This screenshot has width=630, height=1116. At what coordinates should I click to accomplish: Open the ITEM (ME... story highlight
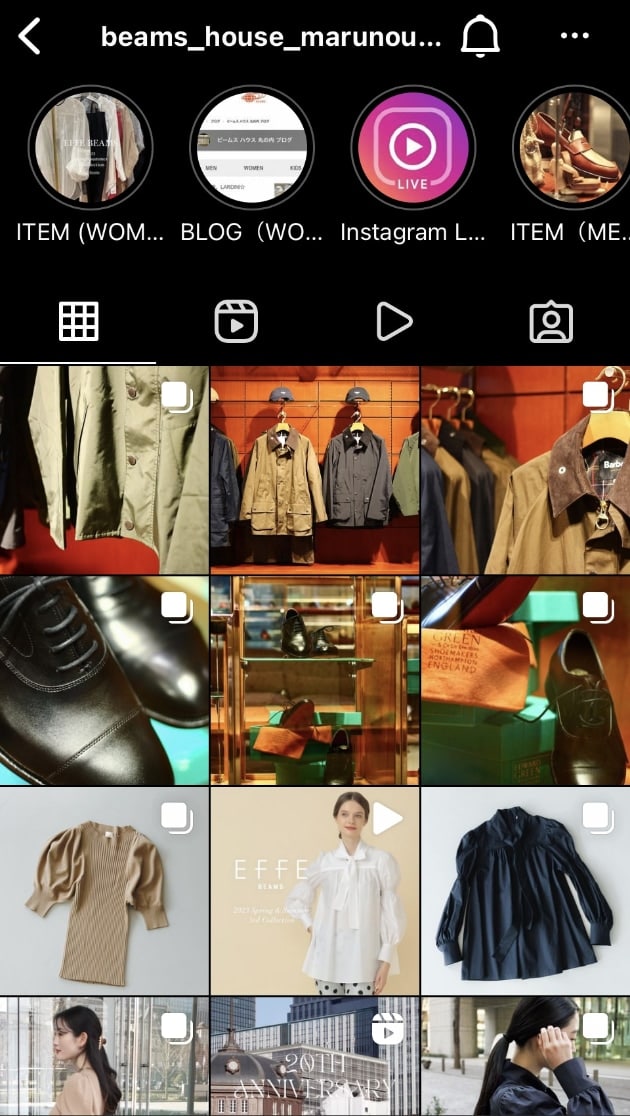573,146
